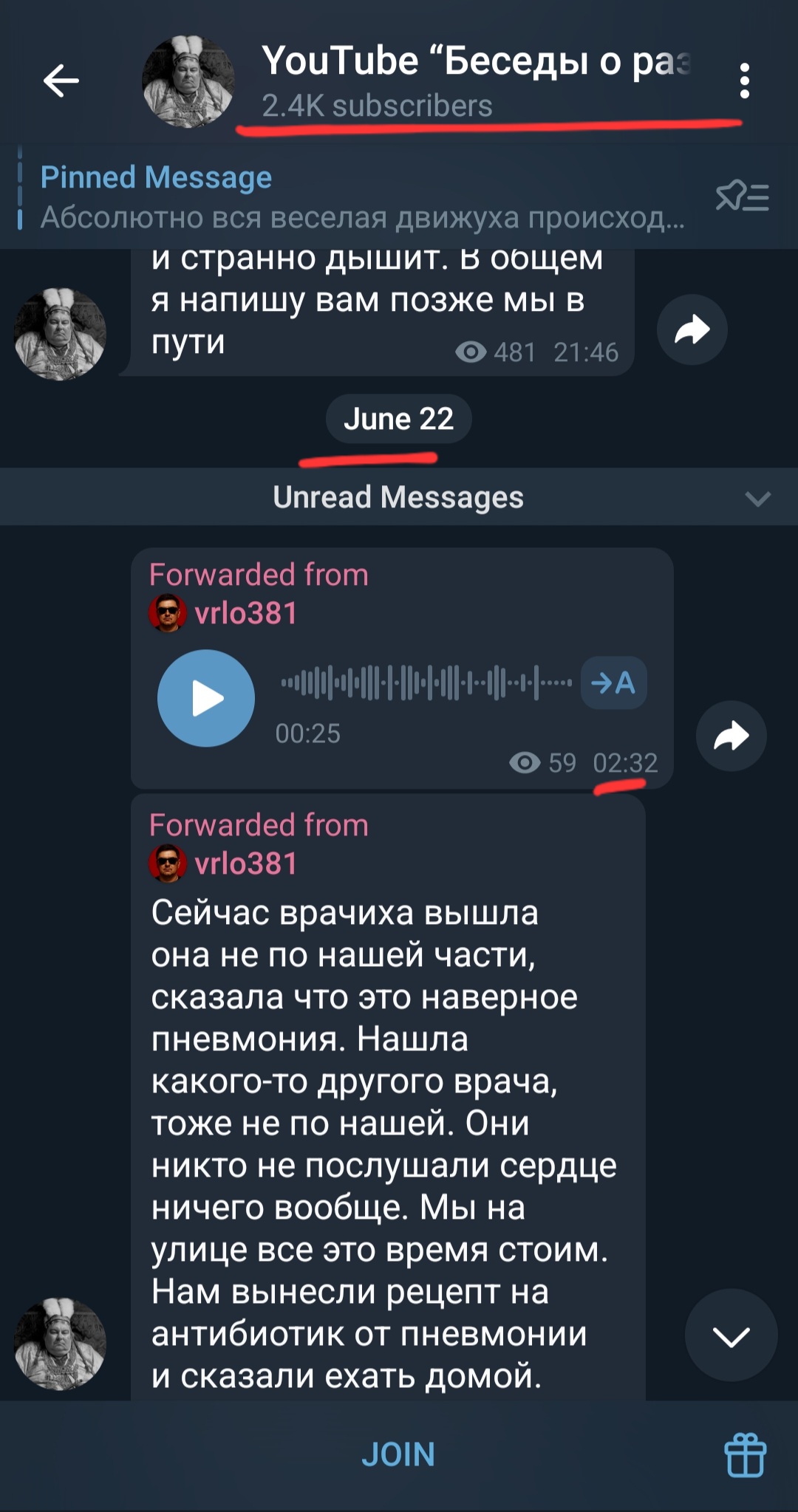Forward the voice message posted at 02:32
Viewport: 798px width, 1512px height.
tap(731, 736)
